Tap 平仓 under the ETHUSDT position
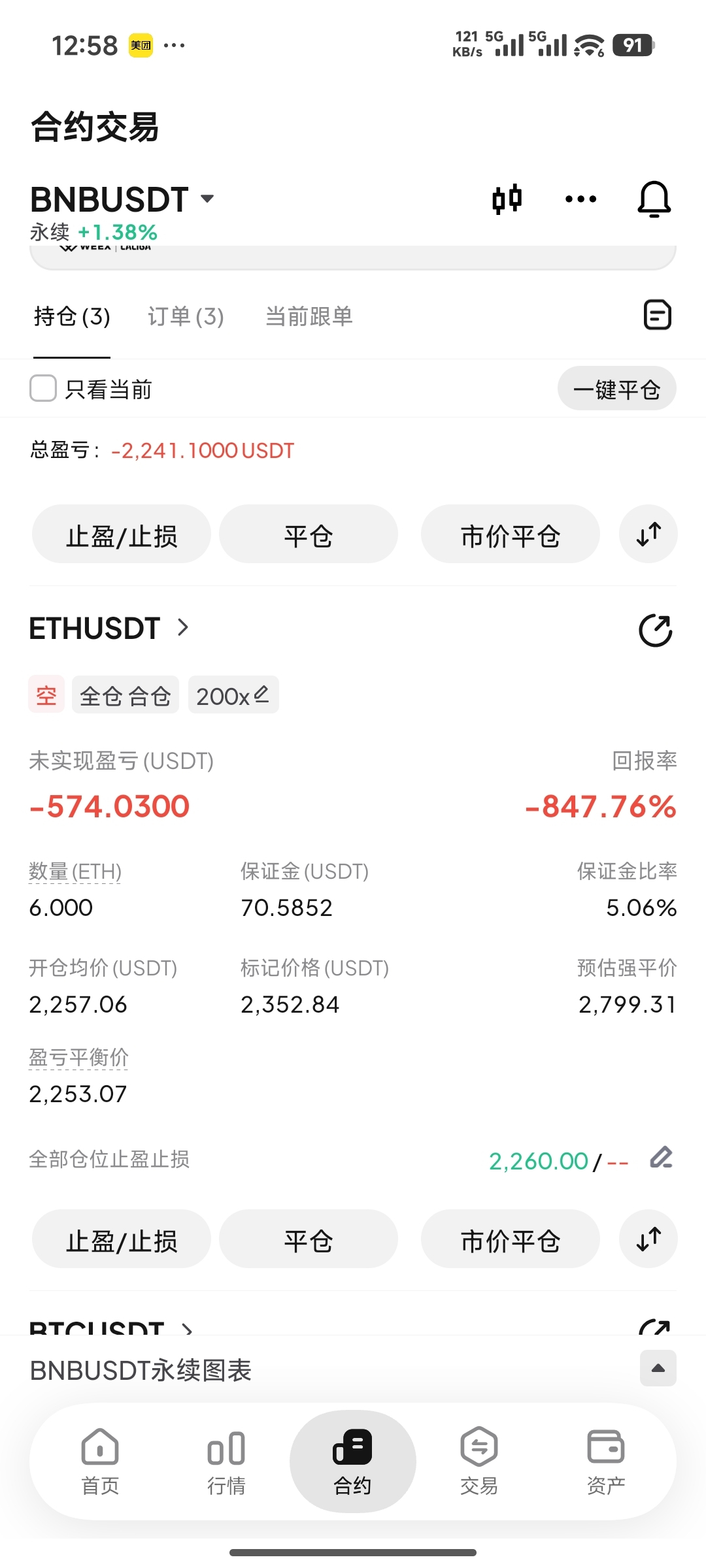The image size is (706, 1568). click(x=309, y=1239)
